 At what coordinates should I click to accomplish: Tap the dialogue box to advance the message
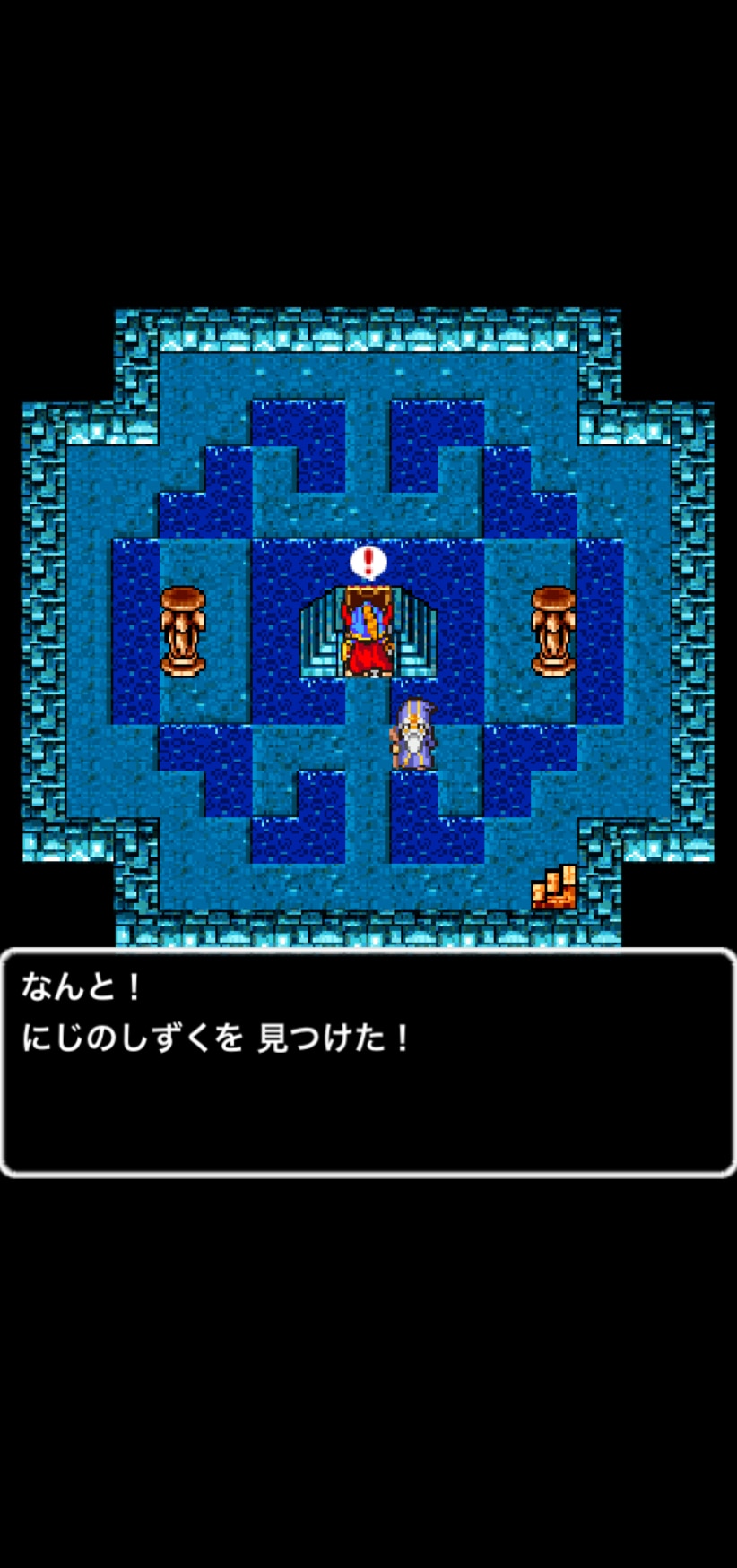coord(368,1063)
